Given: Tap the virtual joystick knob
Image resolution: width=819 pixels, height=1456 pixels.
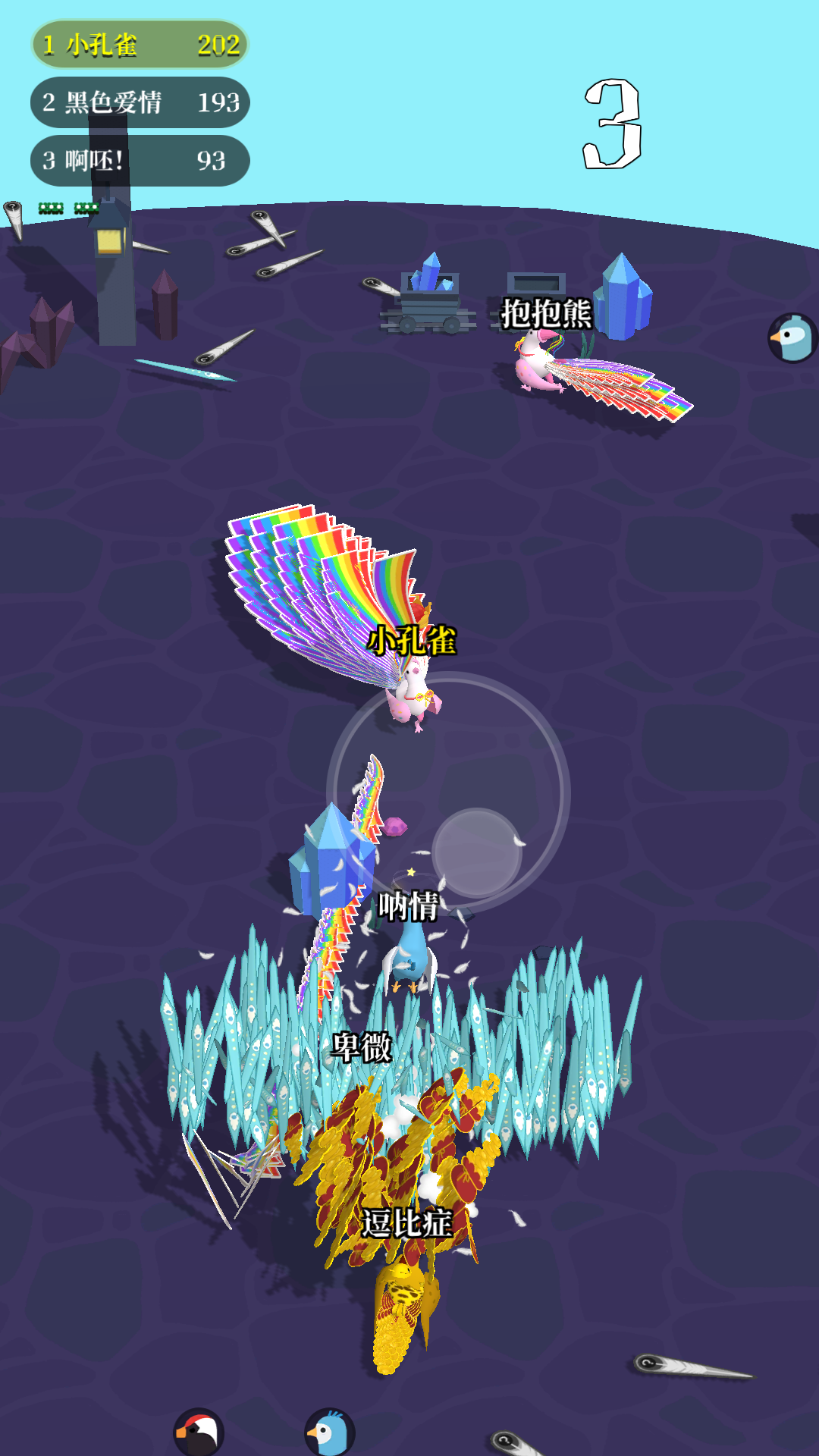Looking at the screenshot, I should pos(477,852).
